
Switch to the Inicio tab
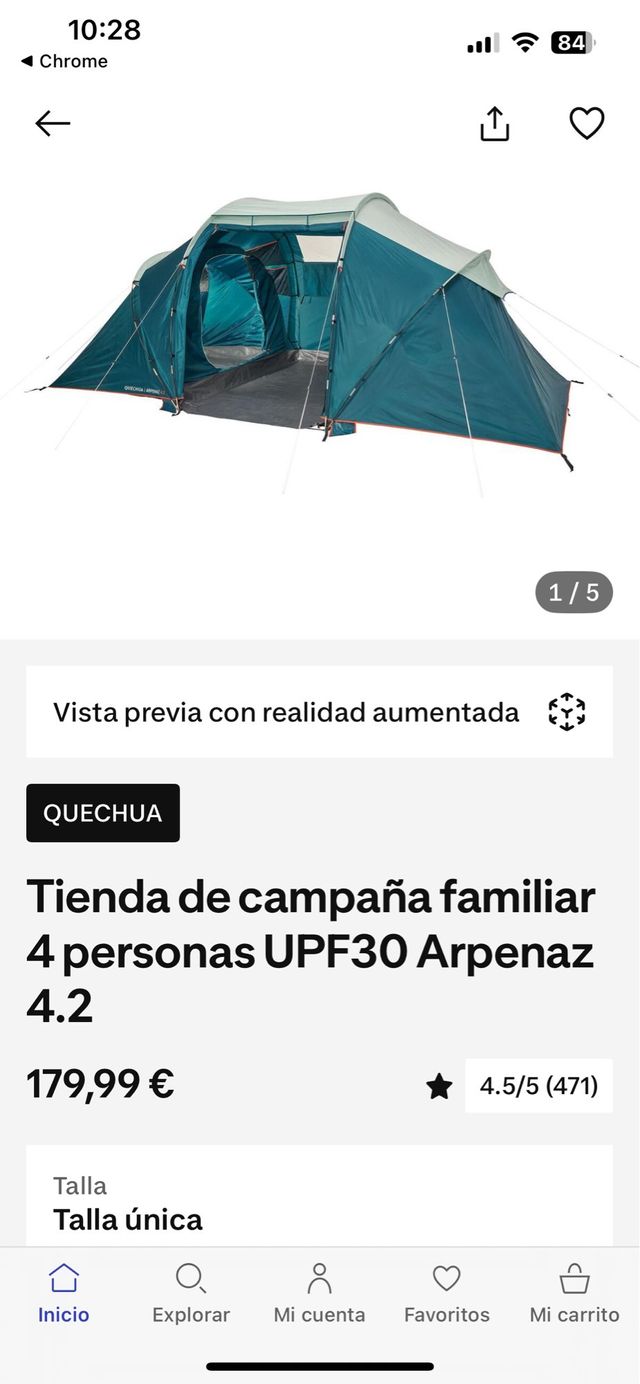pyautogui.click(x=64, y=1294)
